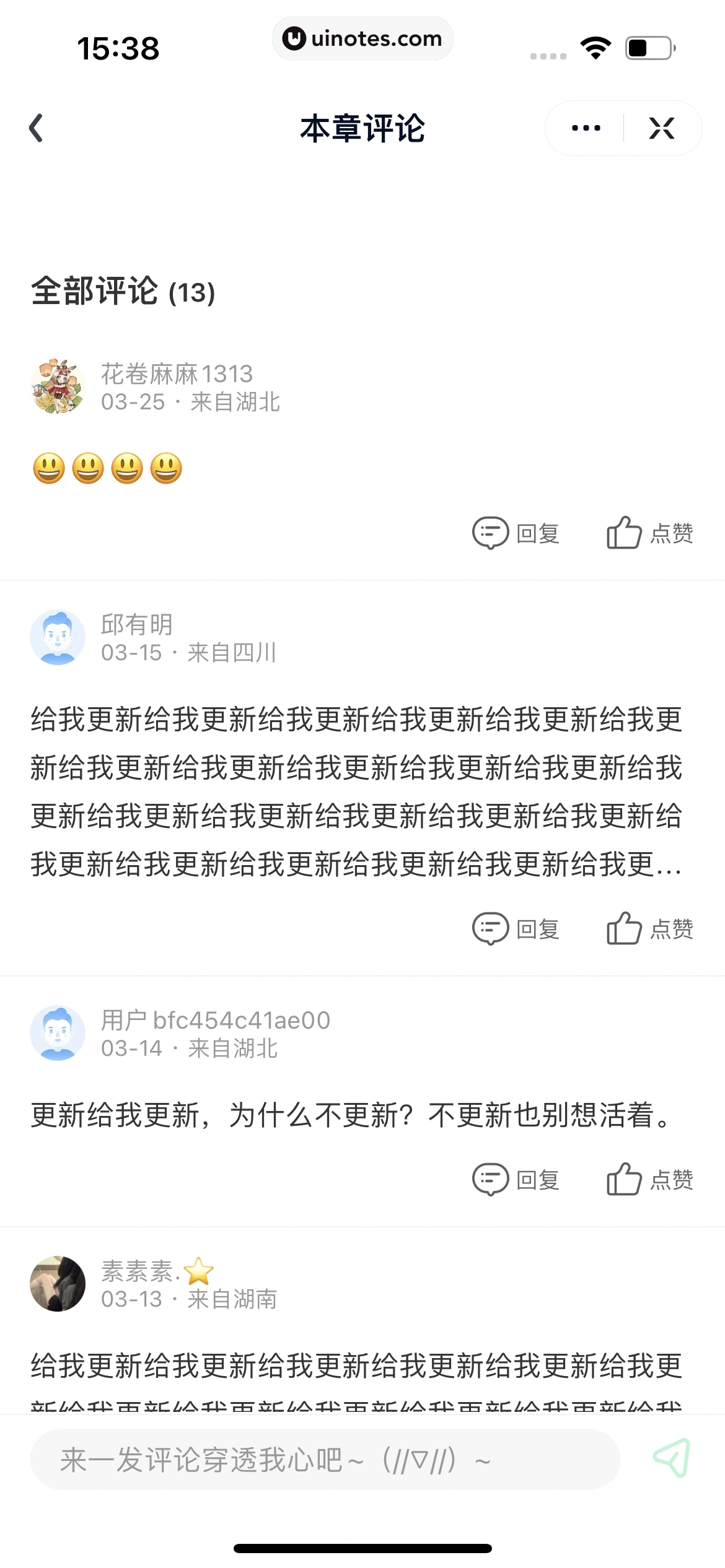Image resolution: width=725 pixels, height=1568 pixels.
Task: Like 用户bfc454c41ae00's comment
Action: [x=649, y=1180]
